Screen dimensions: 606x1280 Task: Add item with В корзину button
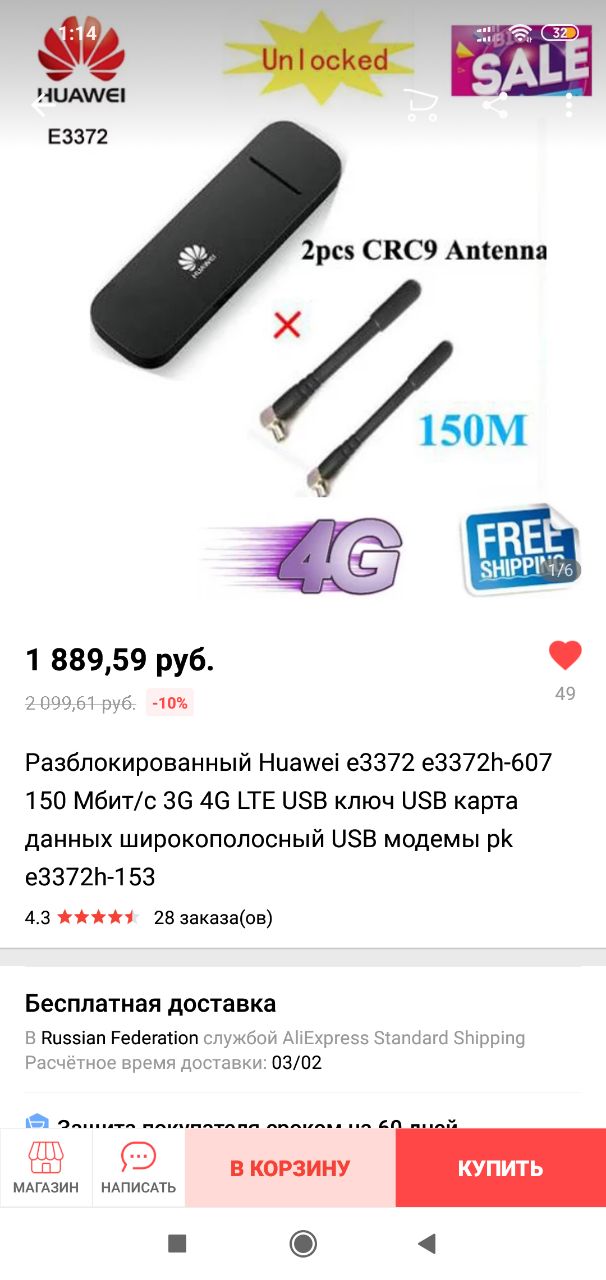pyautogui.click(x=290, y=1168)
